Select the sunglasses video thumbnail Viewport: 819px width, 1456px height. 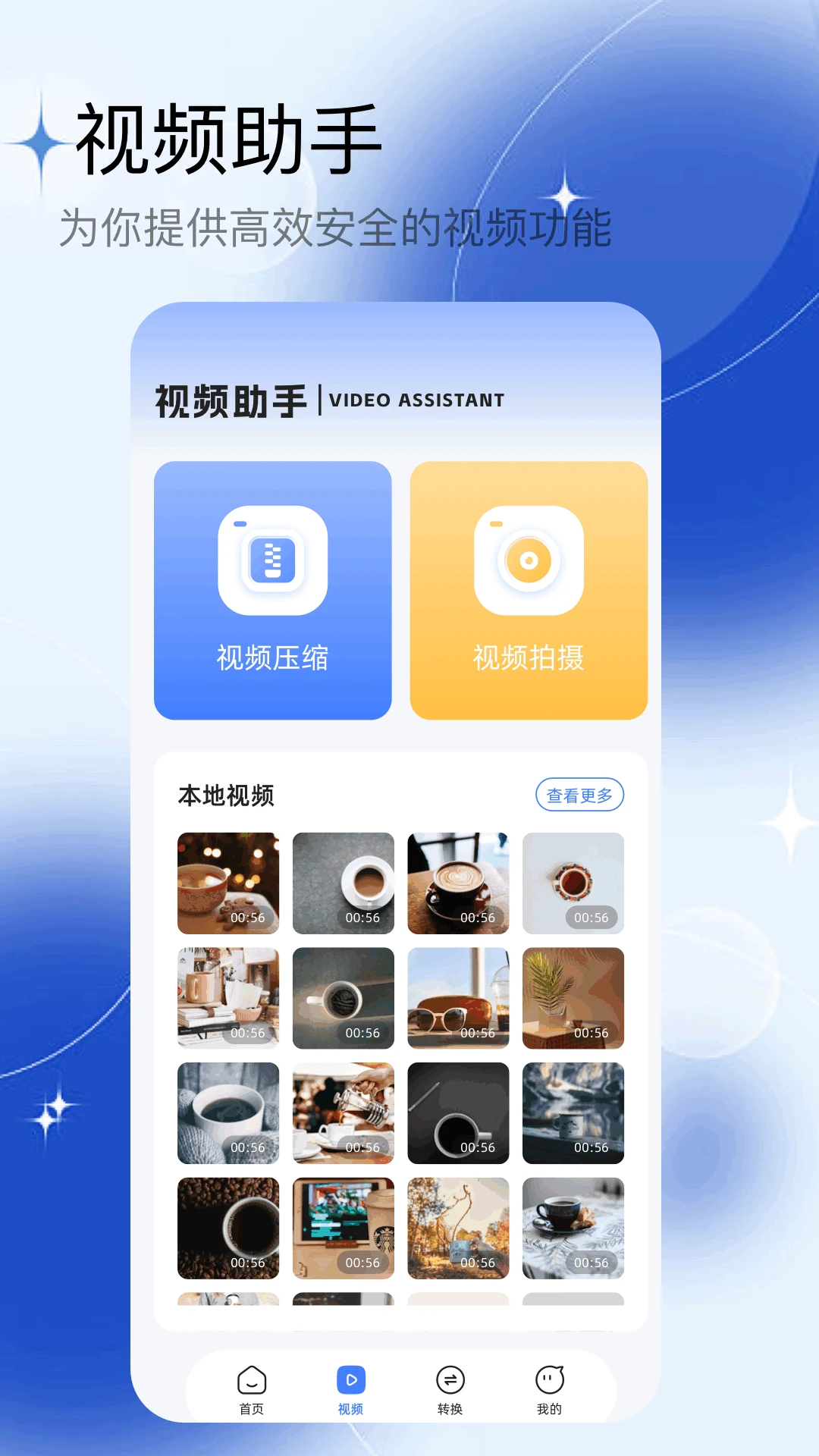tap(458, 998)
